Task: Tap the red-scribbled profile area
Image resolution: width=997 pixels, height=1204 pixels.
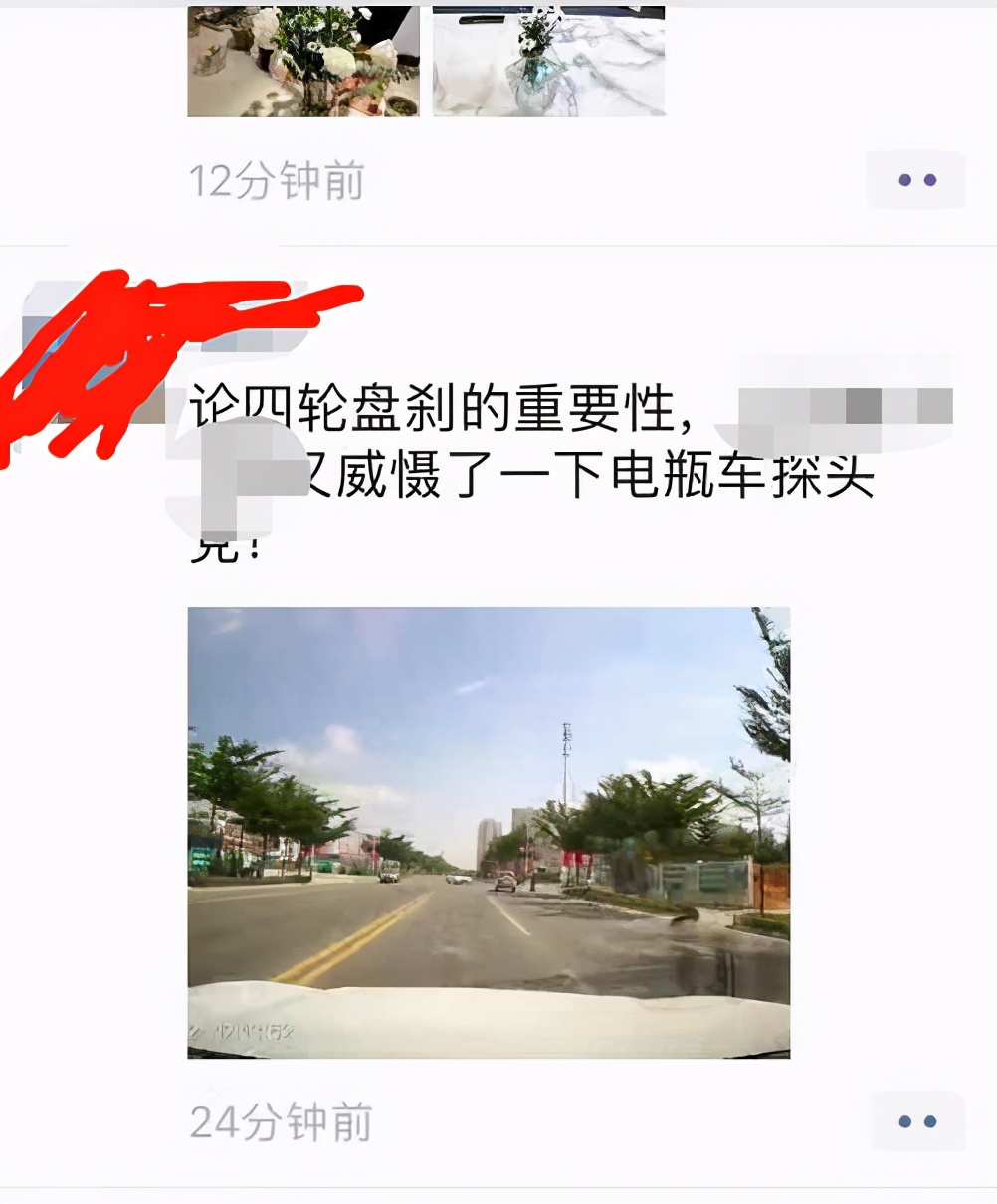Action: 149,358
